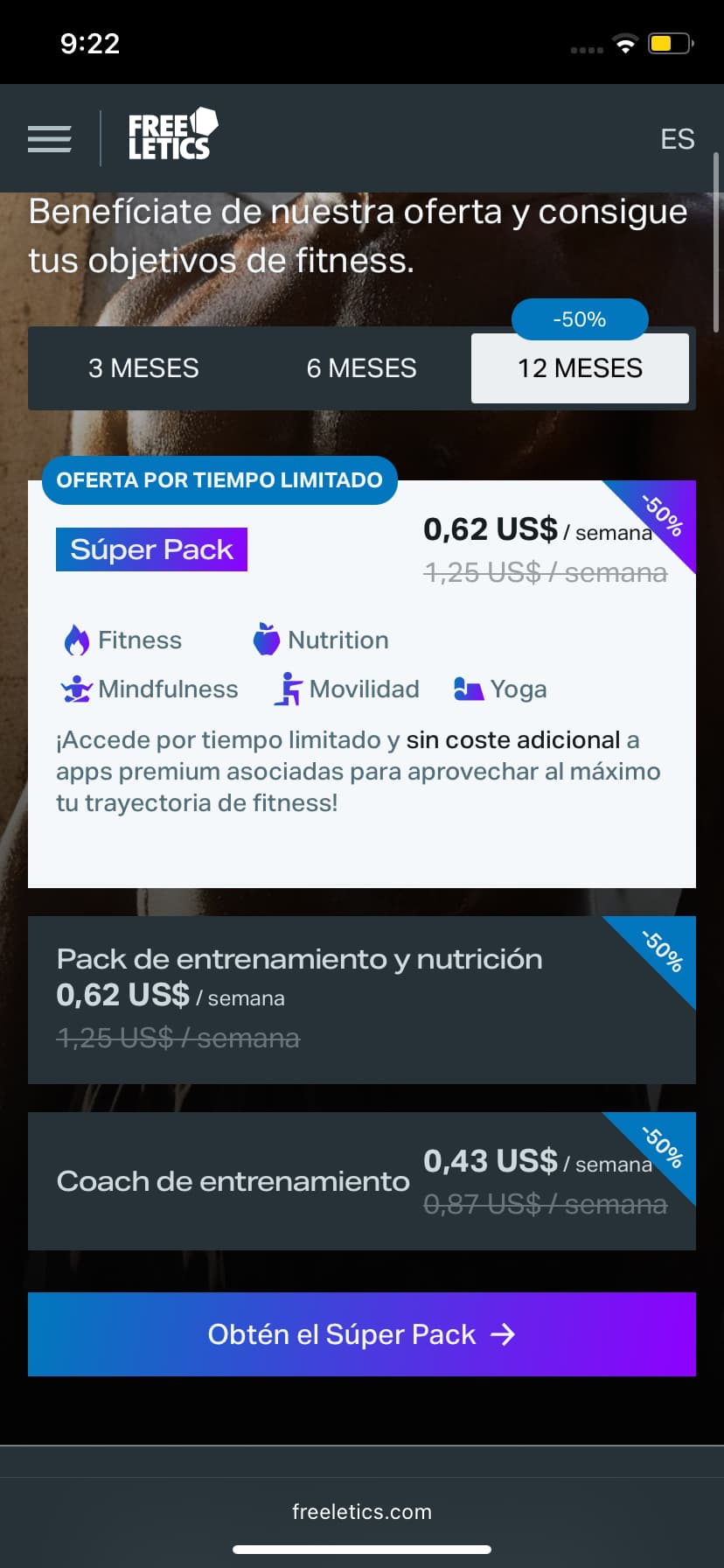Pick Pack de entrenamiento y nutrición
Image resolution: width=724 pixels, height=1568 pixels.
click(x=361, y=999)
